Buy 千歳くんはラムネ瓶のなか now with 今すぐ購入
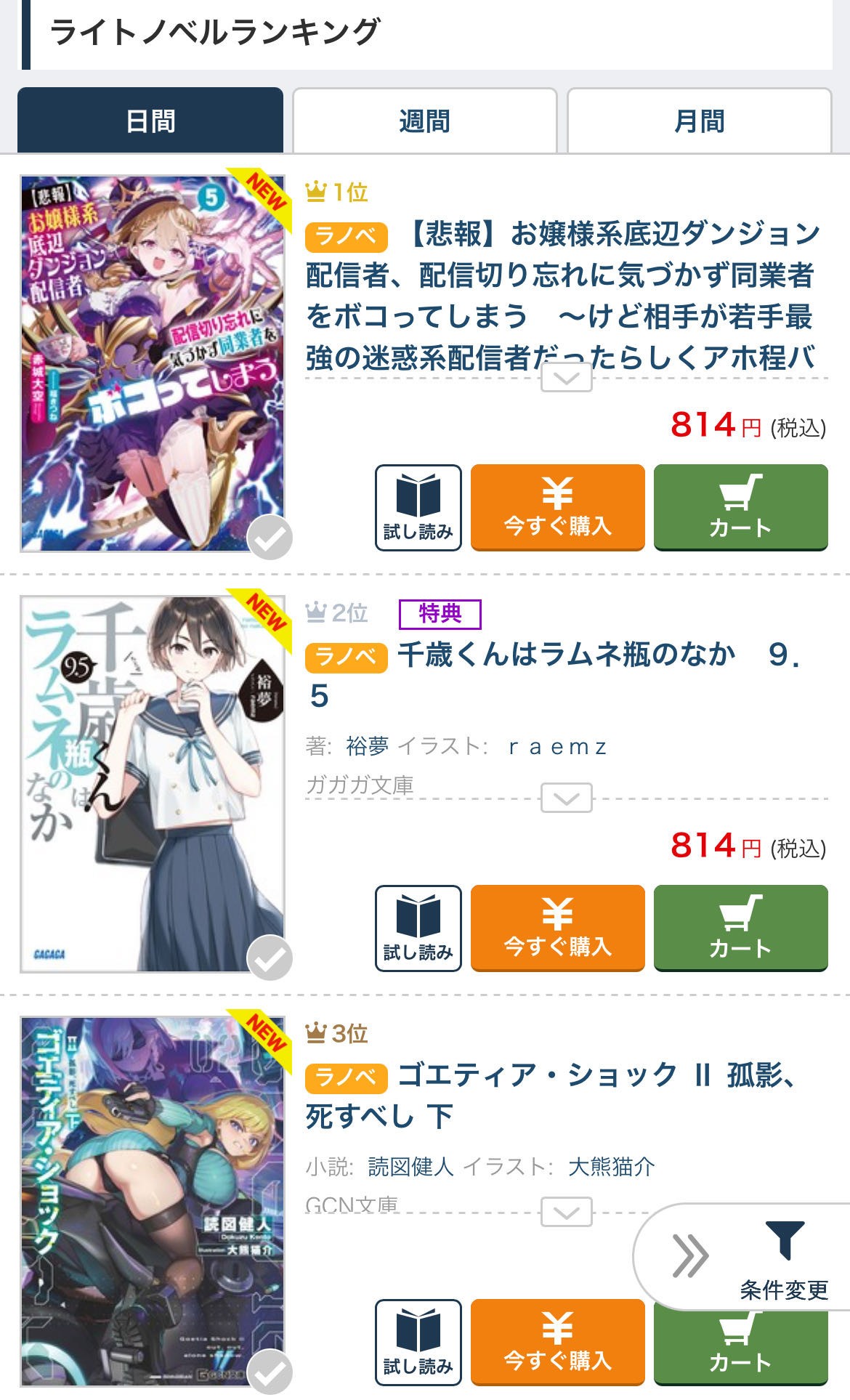850x1400 pixels. point(557,928)
